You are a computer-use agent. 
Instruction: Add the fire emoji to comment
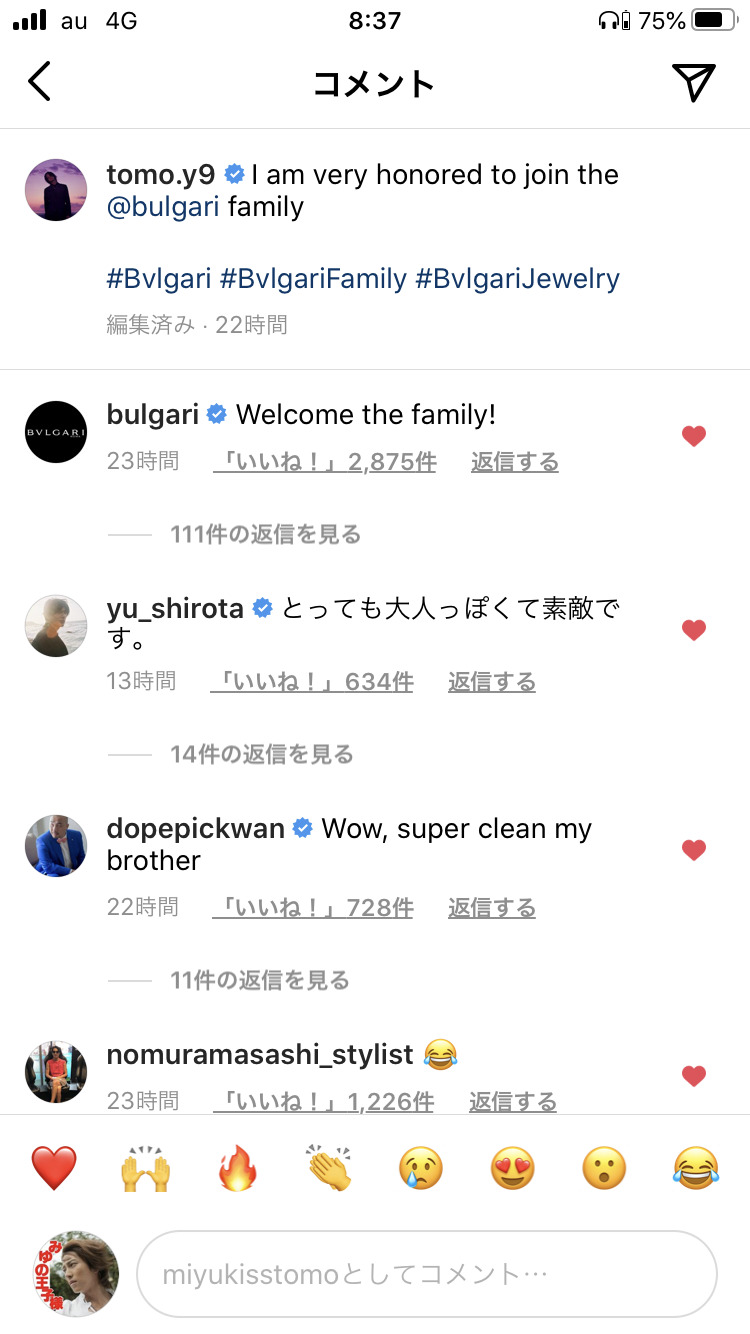(x=238, y=1167)
